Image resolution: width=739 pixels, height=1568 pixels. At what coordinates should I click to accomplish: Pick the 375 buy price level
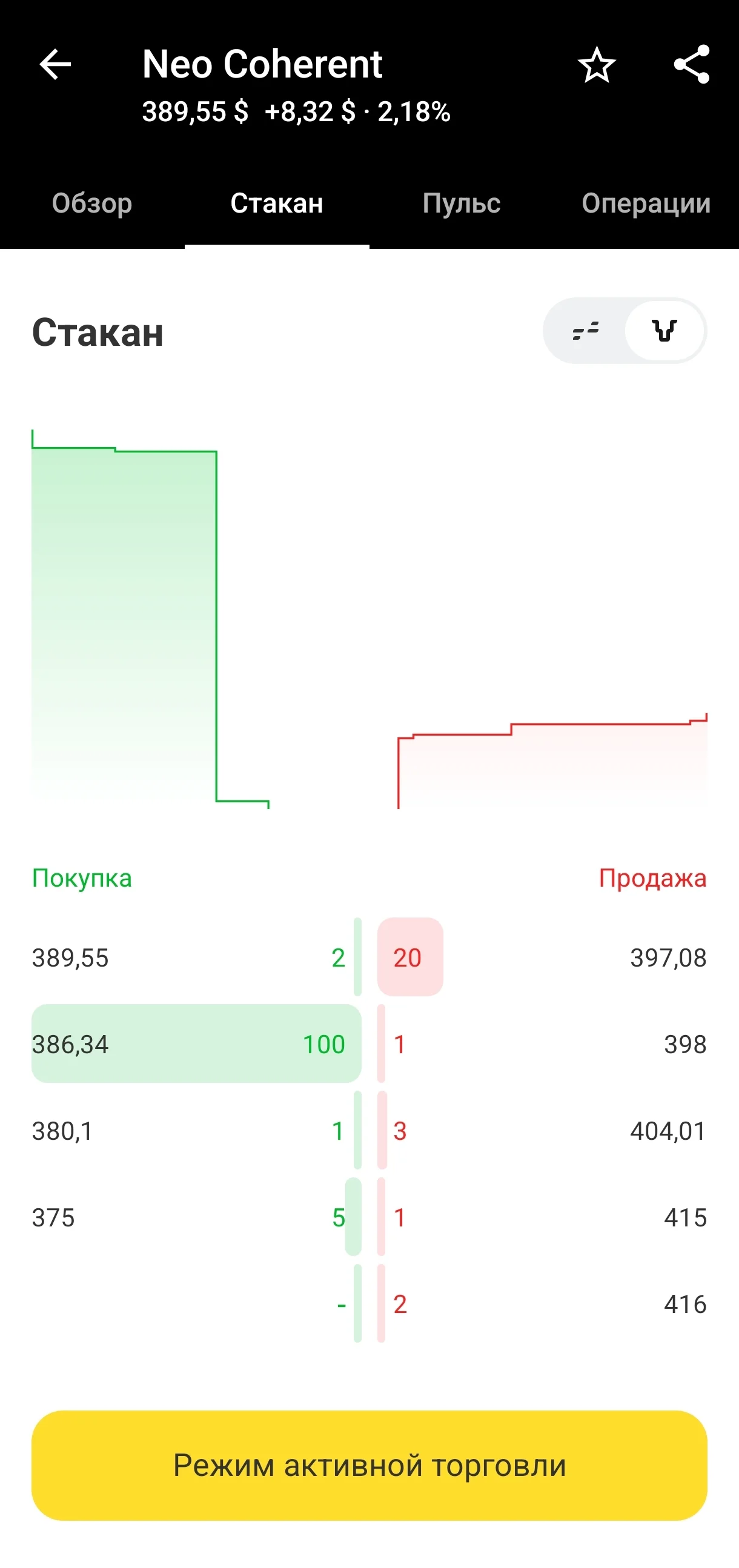[197, 1217]
